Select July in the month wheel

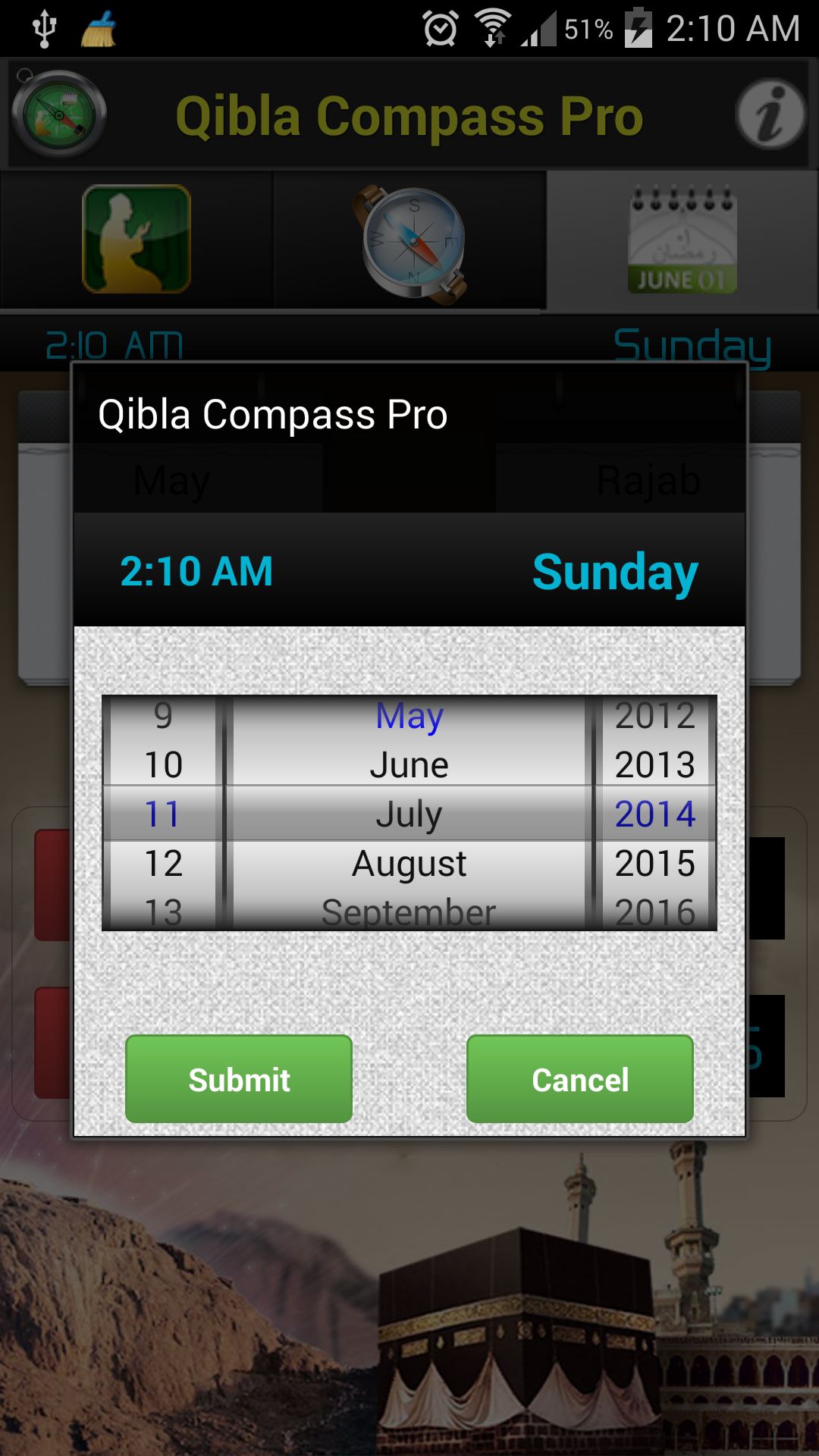409,813
